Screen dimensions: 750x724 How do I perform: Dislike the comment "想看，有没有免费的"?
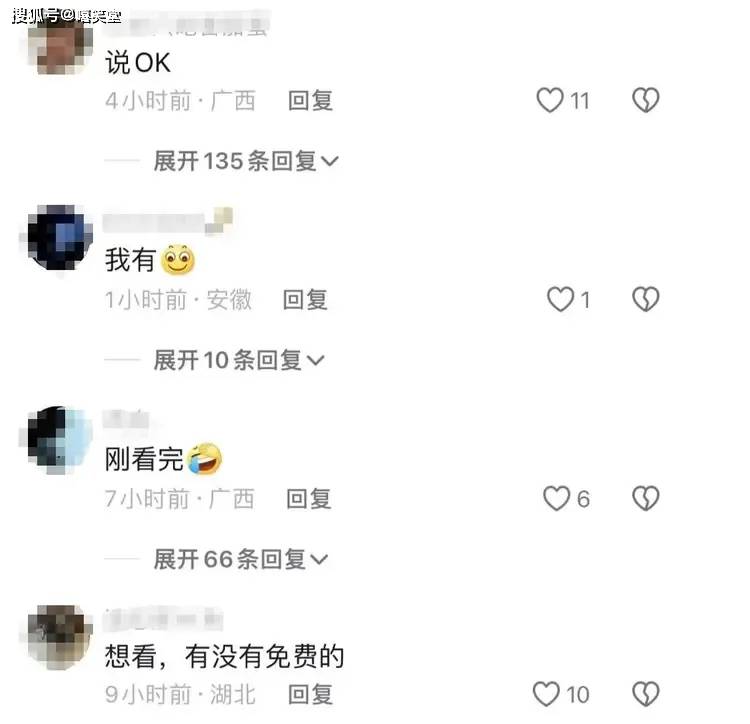(x=646, y=693)
